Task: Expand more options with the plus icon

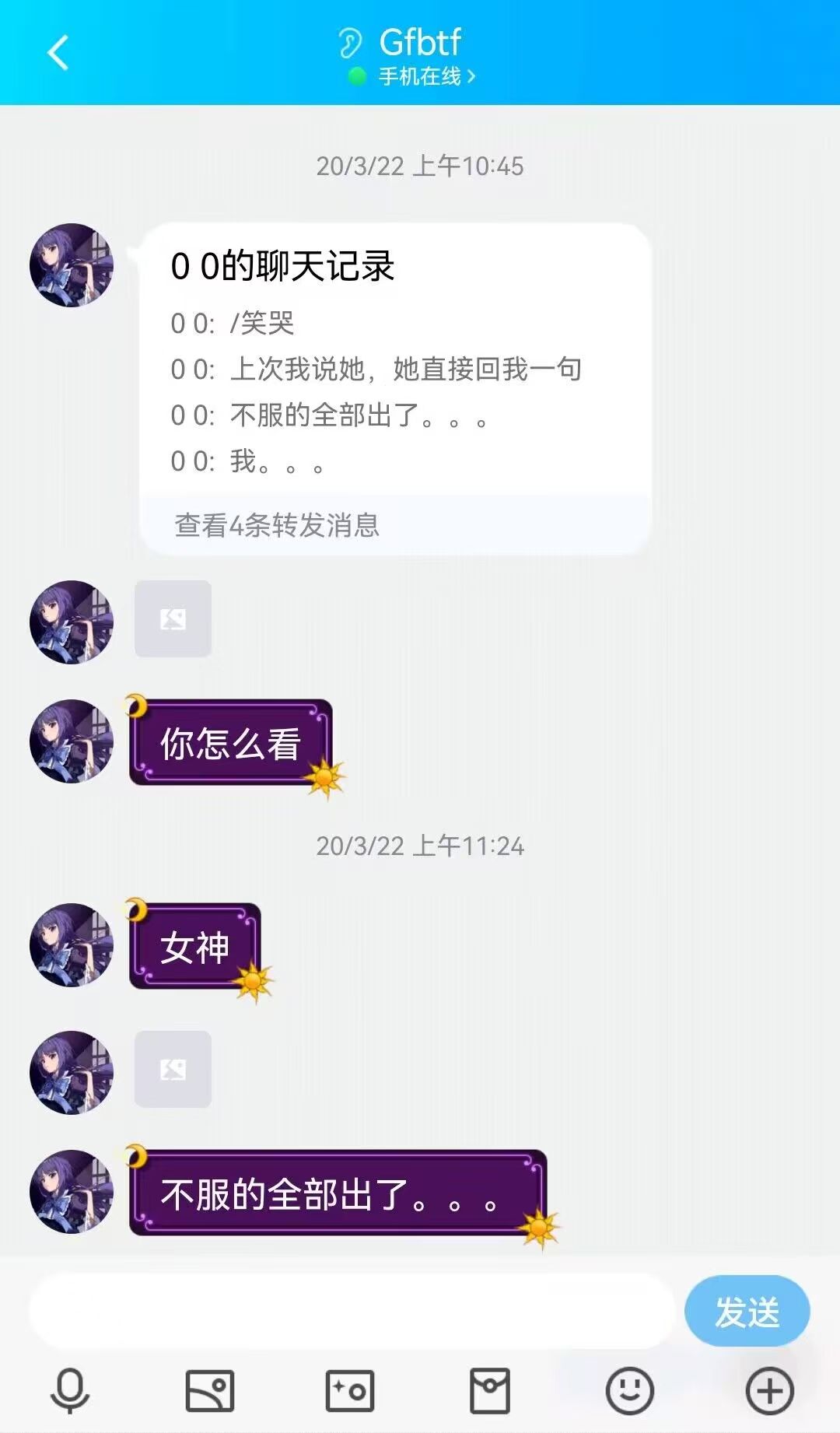Action: click(769, 1391)
